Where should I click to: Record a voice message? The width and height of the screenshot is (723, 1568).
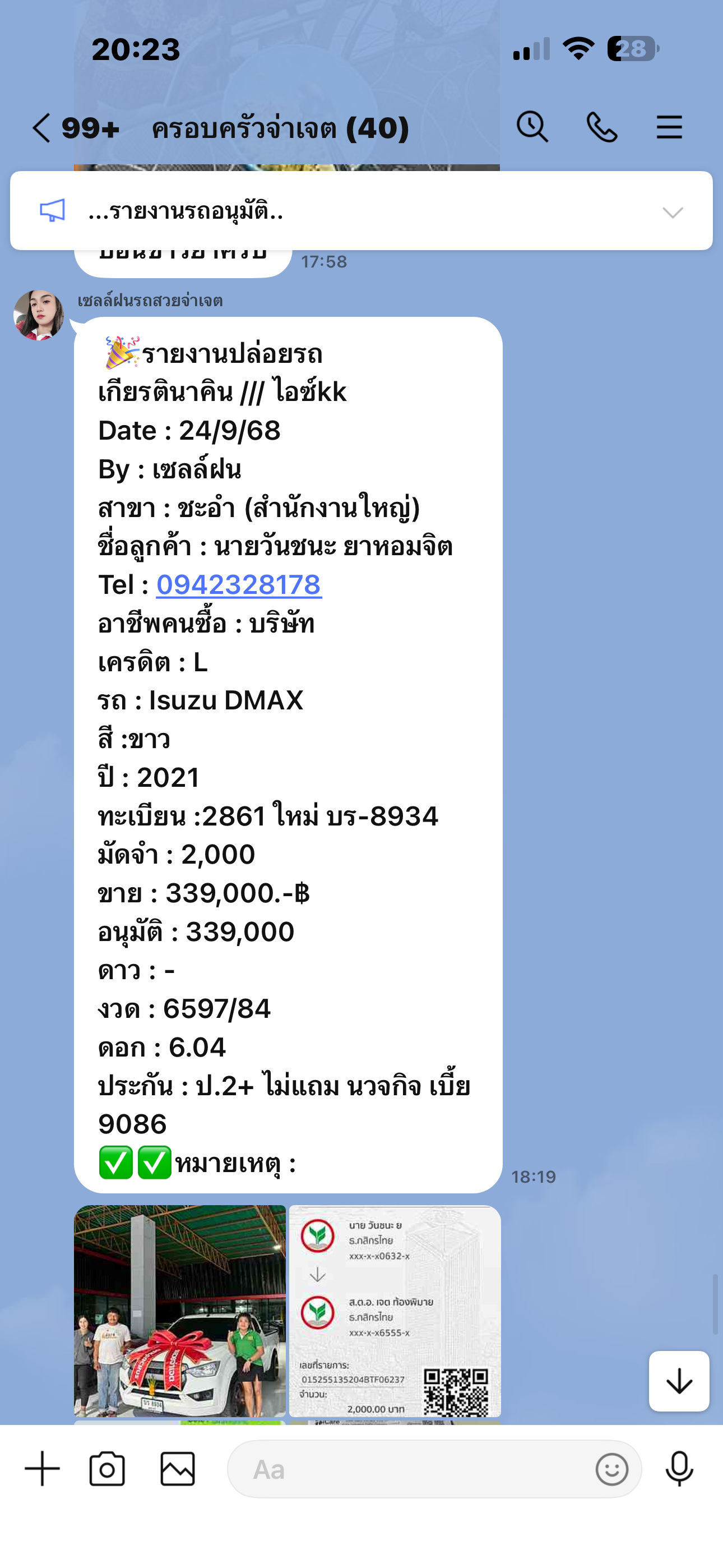pyautogui.click(x=679, y=1469)
